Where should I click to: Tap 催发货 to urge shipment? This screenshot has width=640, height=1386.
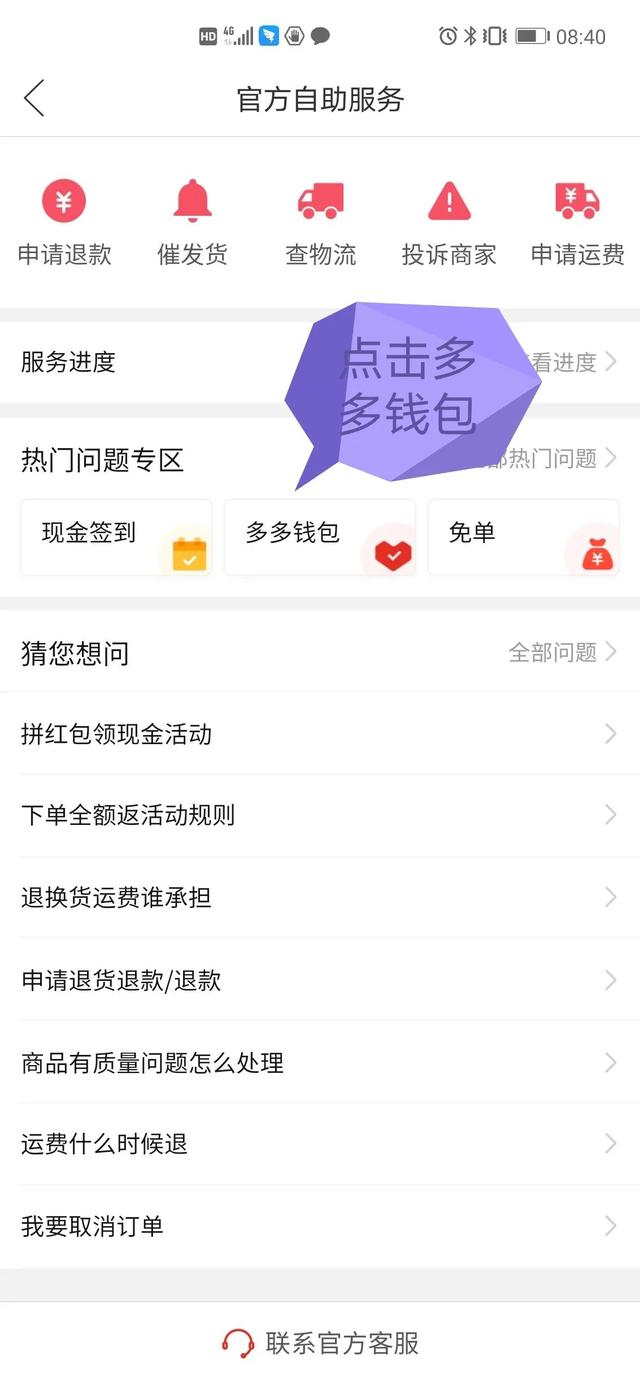coord(192,224)
